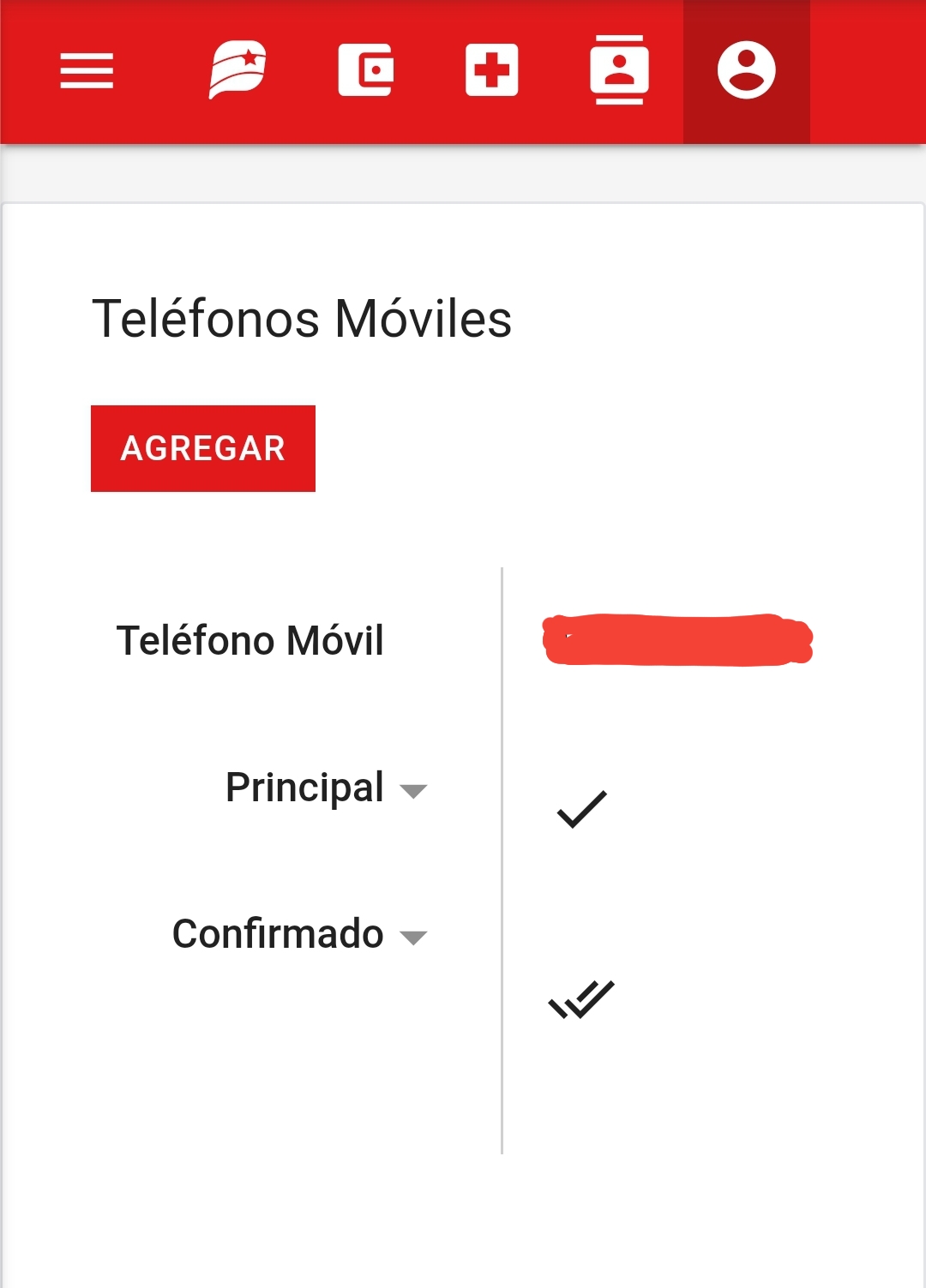Open the user profile tab
This screenshot has height=1288, width=926.
(746, 70)
